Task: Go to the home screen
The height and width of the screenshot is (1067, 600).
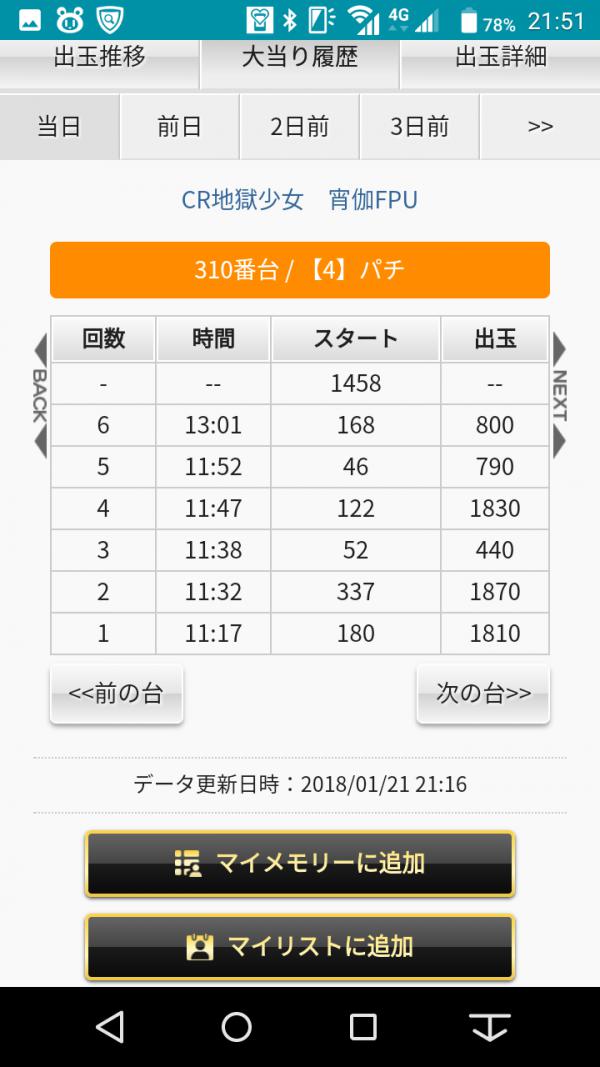Action: tap(237, 1026)
